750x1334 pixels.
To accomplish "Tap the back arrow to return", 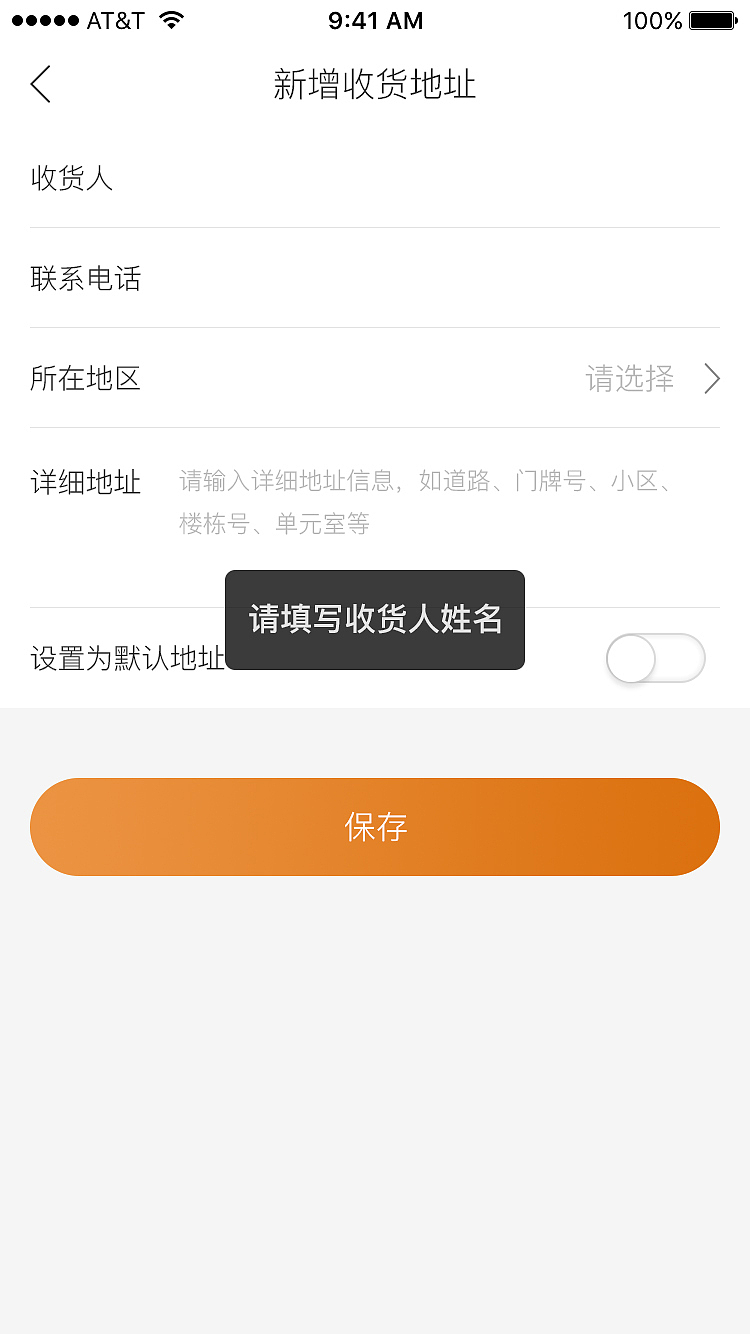I will coord(40,85).
